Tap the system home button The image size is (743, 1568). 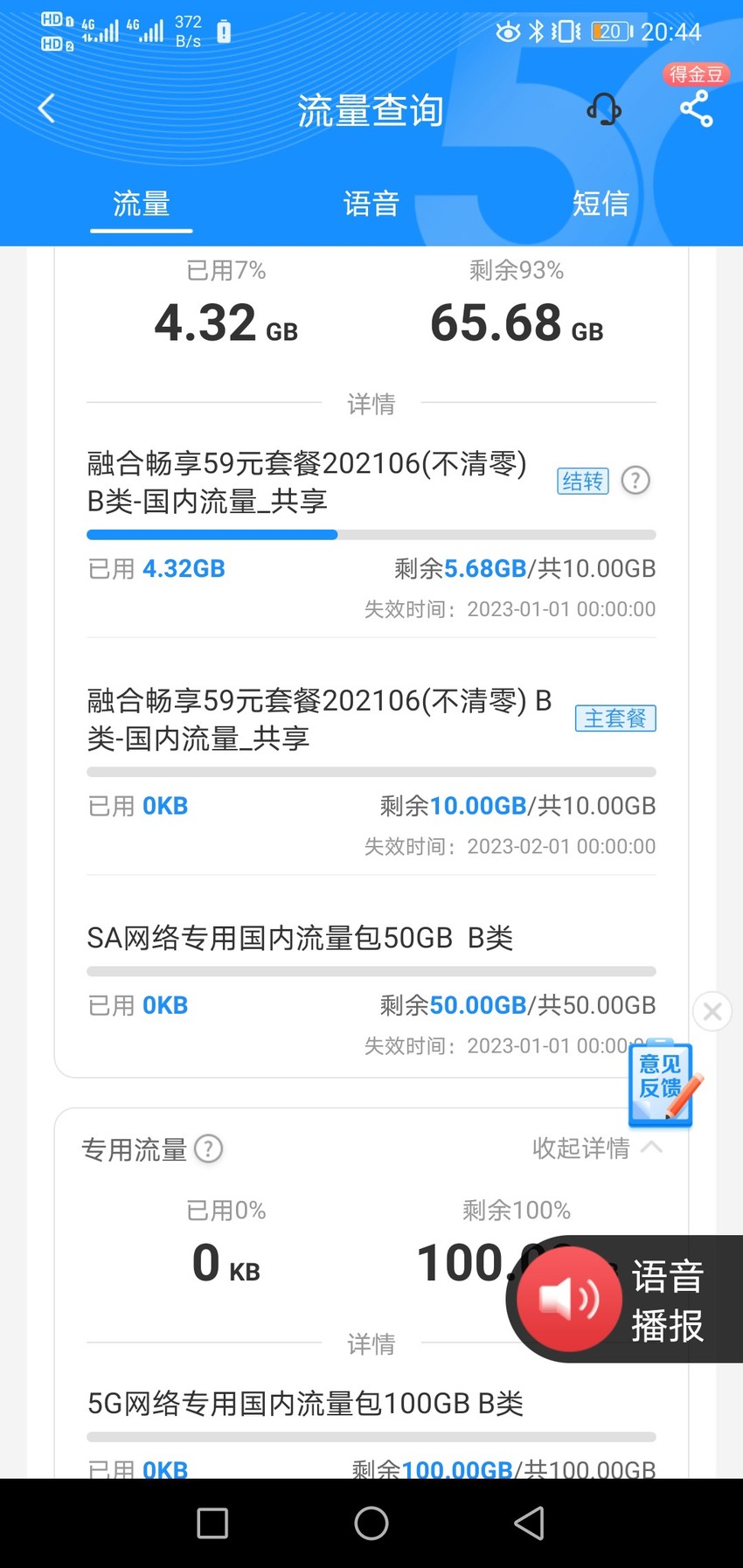click(x=371, y=1523)
